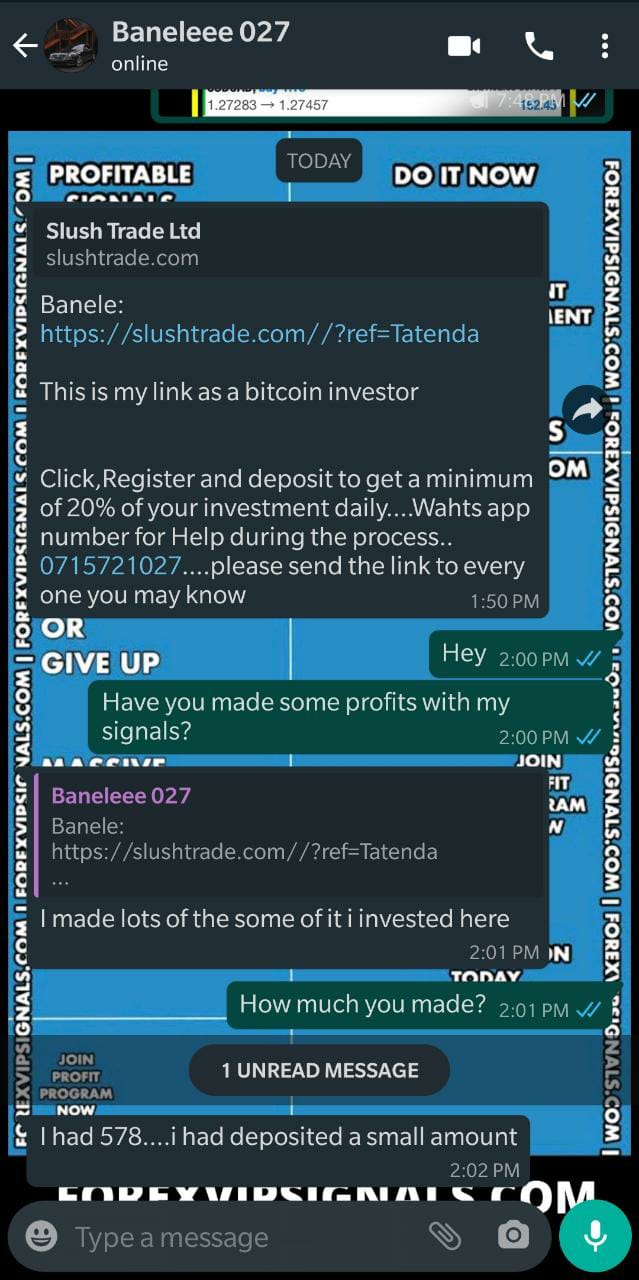Open the chat overflow menu
Viewport: 639px width, 1280px height.
604,46
